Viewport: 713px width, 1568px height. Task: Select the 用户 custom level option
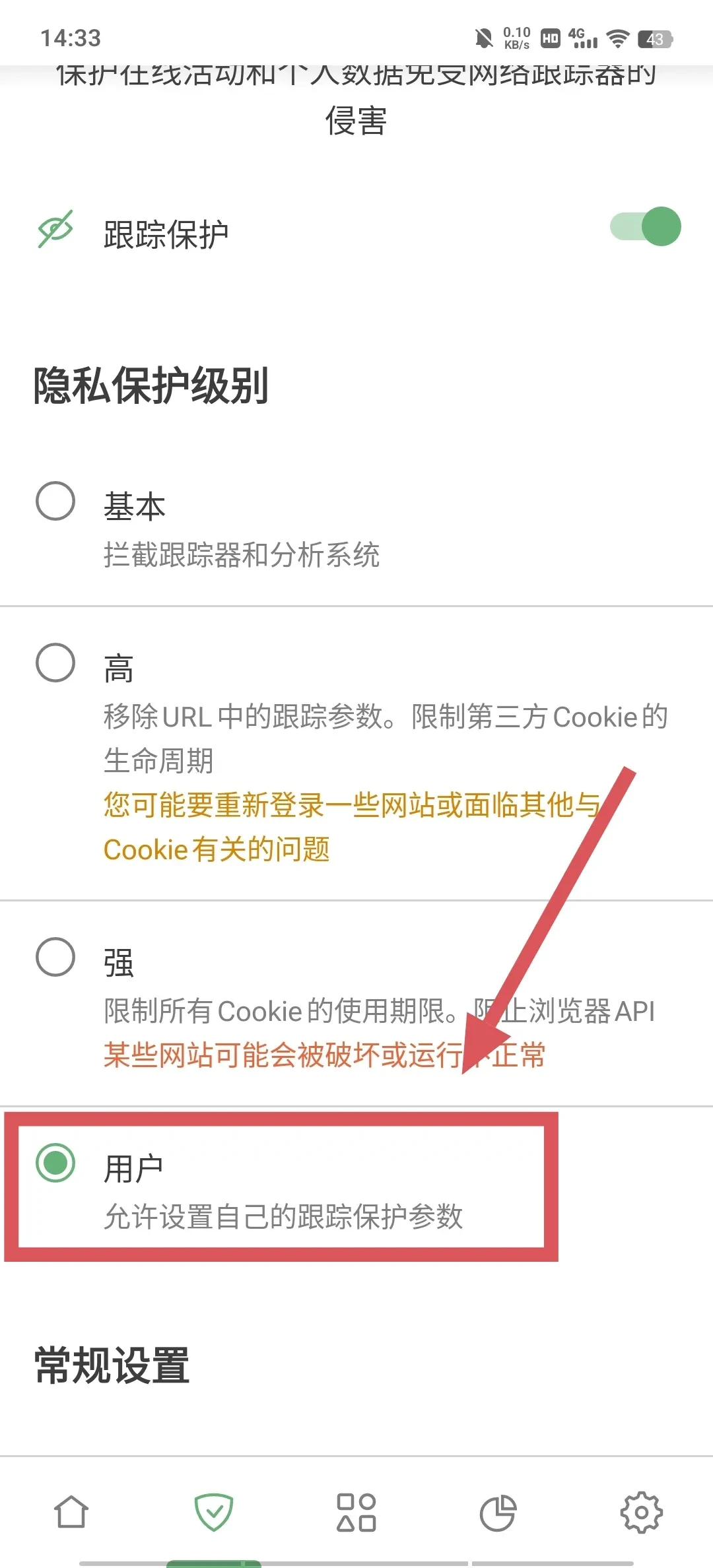(x=55, y=1163)
